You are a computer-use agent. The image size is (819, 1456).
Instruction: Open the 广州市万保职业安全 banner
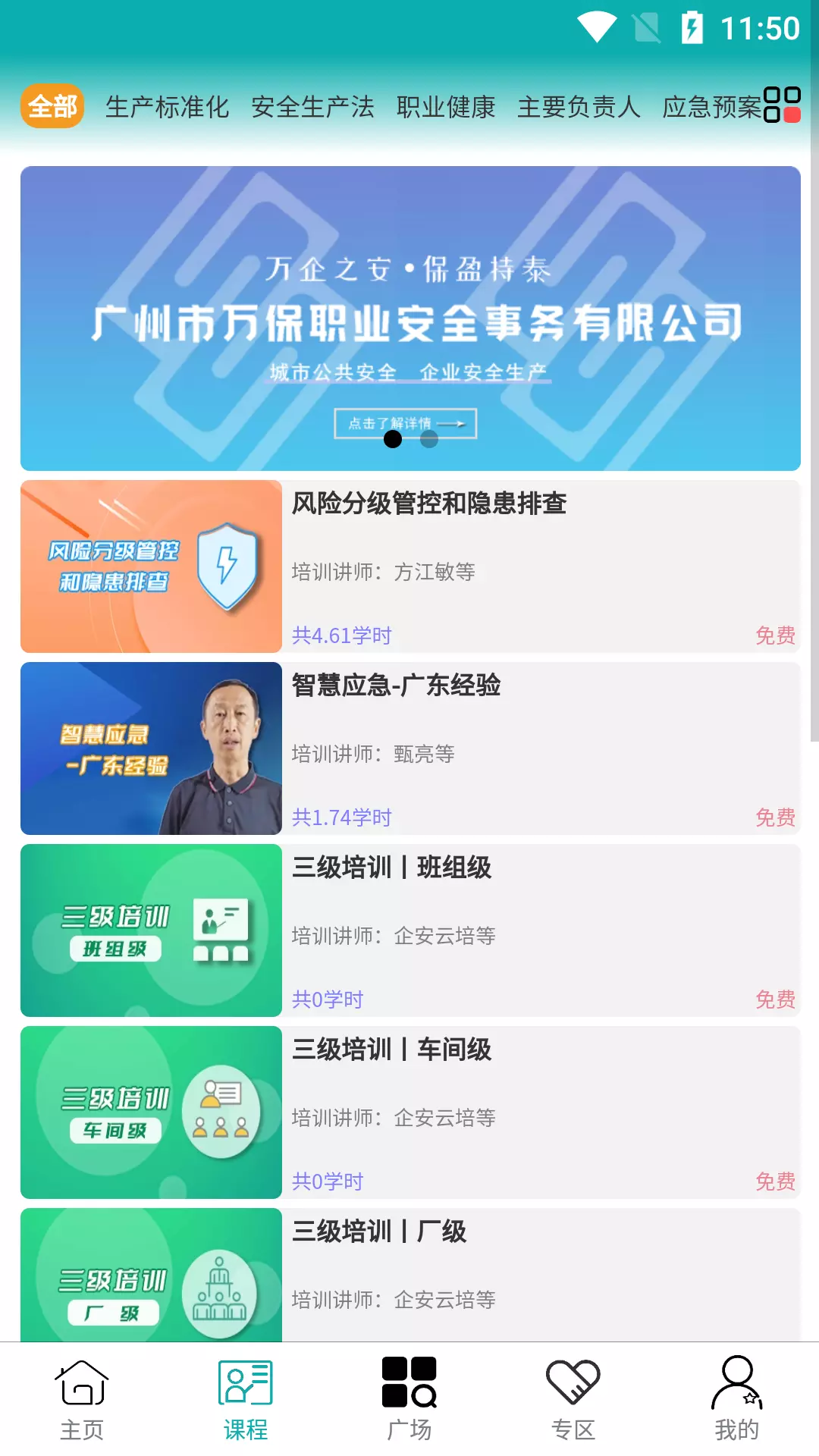click(x=410, y=318)
